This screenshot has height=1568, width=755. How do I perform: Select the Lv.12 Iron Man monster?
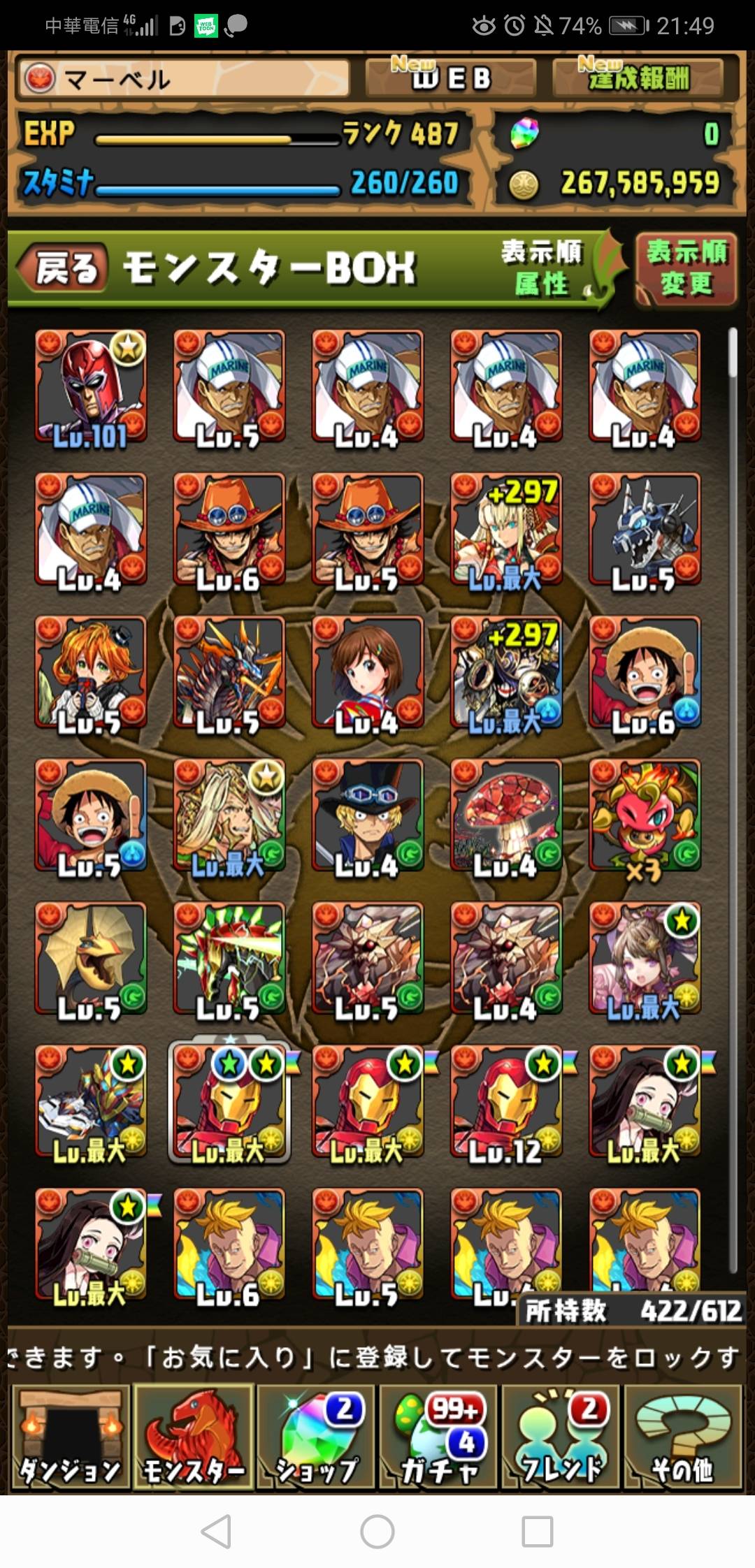pos(506,1102)
